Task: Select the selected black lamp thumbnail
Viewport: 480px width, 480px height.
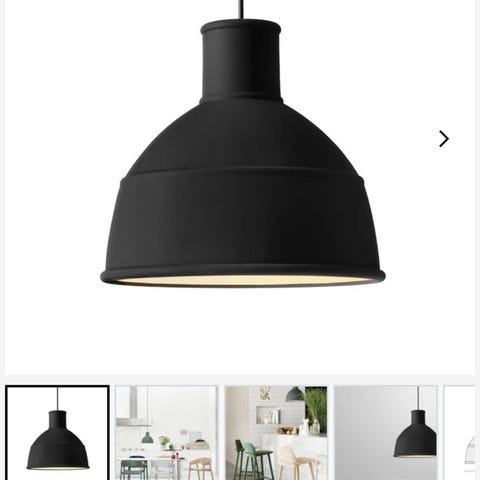Action: coord(57,432)
